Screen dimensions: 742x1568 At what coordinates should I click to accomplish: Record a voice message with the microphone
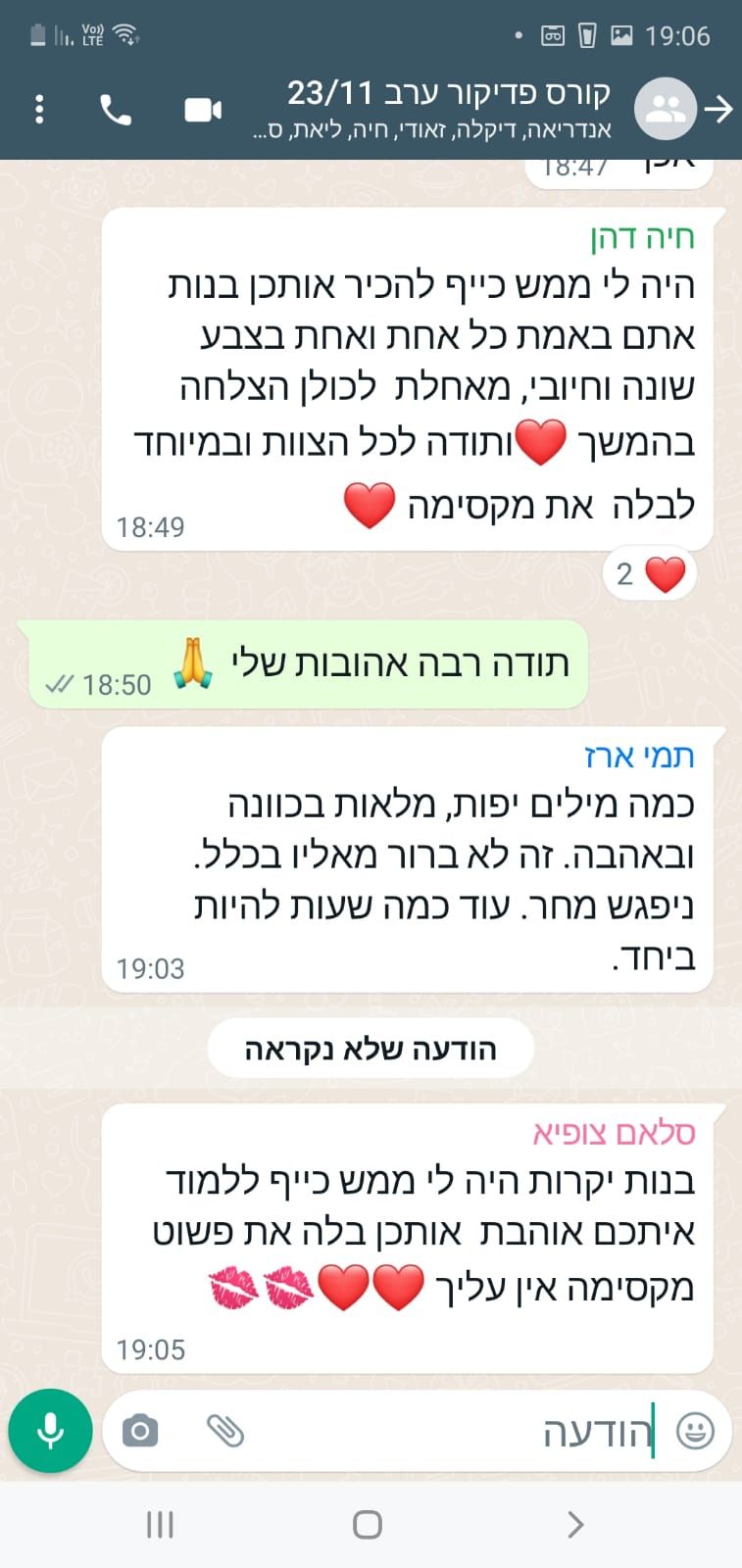click(x=50, y=1431)
